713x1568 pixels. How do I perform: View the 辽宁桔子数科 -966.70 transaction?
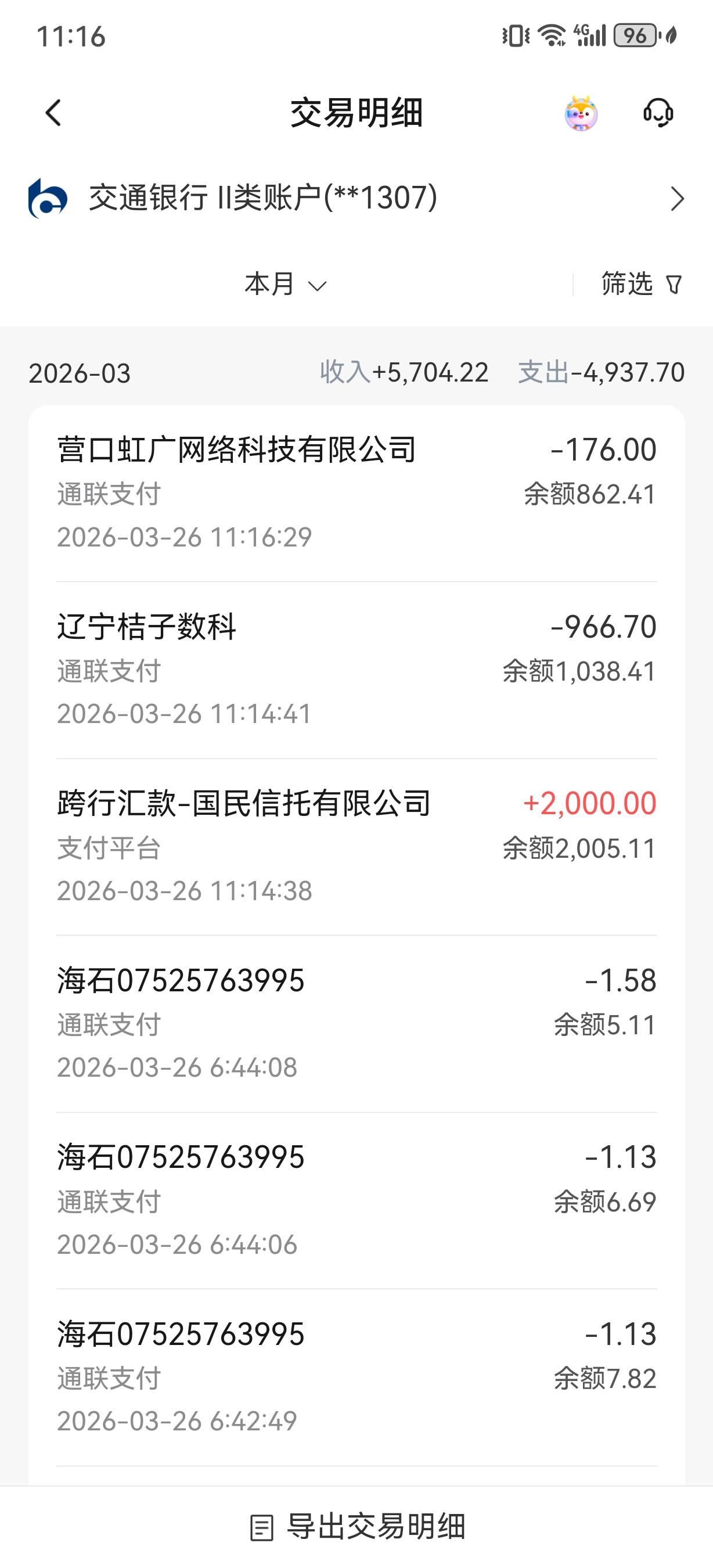[x=356, y=670]
